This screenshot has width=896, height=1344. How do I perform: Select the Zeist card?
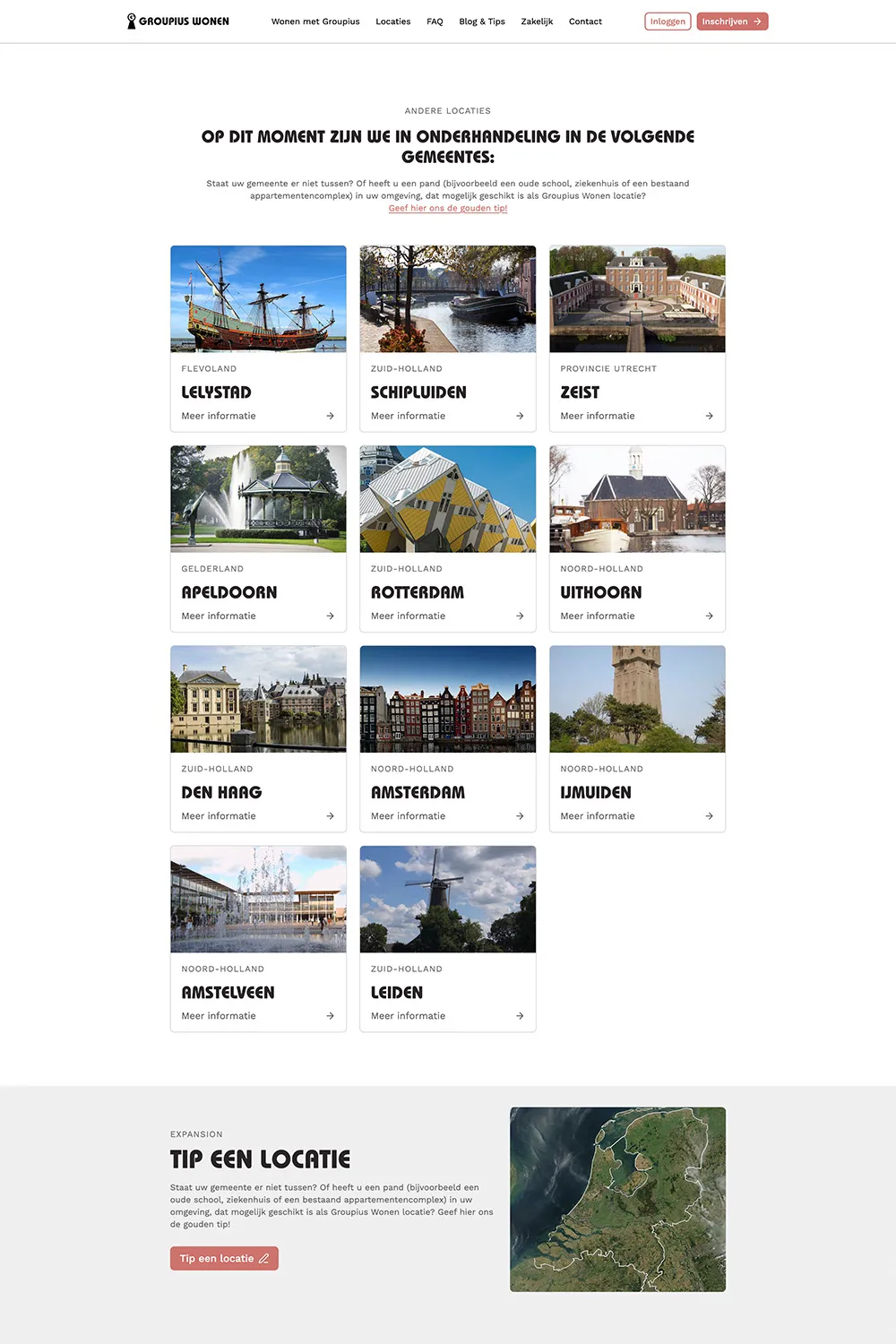pos(637,339)
